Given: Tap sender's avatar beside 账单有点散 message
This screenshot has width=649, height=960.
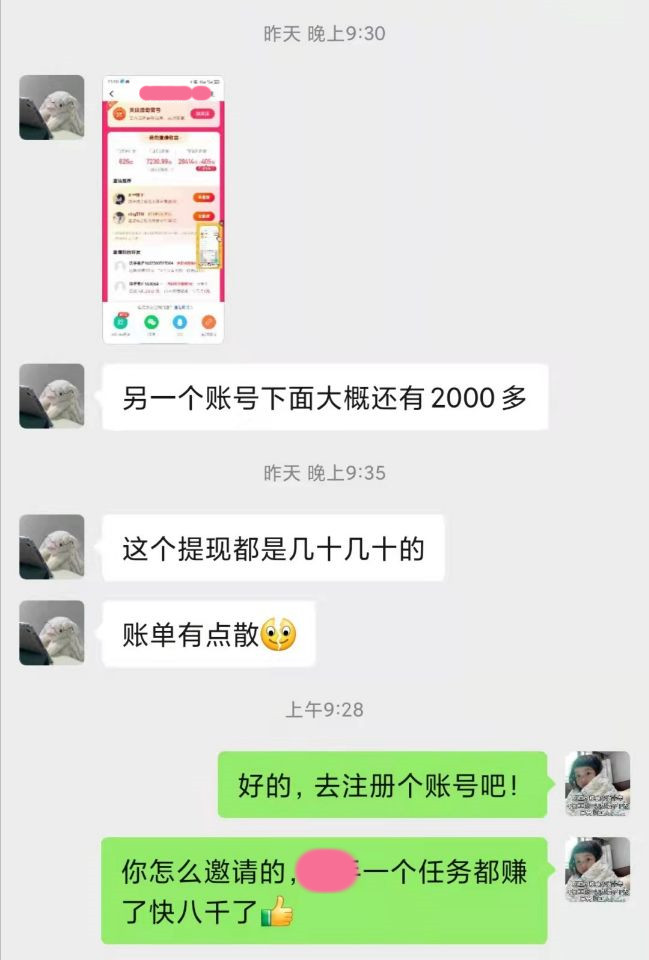Looking at the screenshot, I should (x=52, y=633).
